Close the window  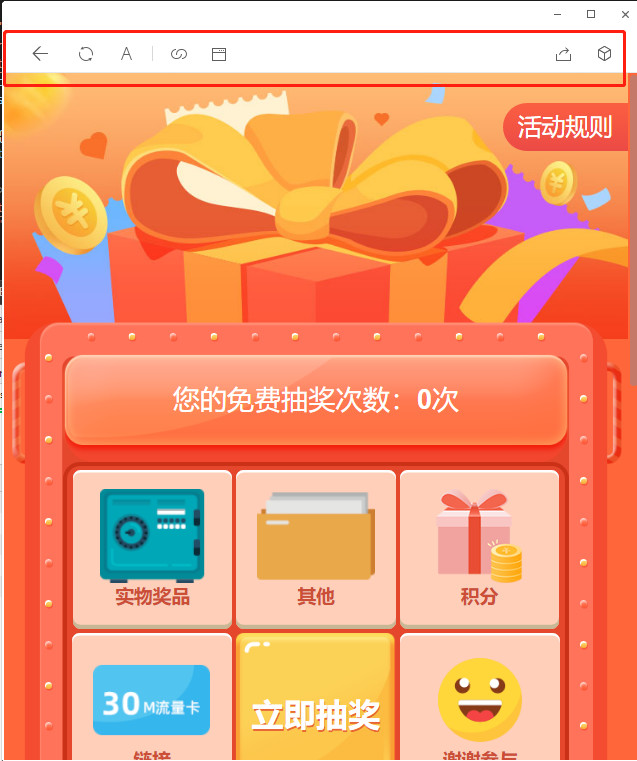(622, 14)
